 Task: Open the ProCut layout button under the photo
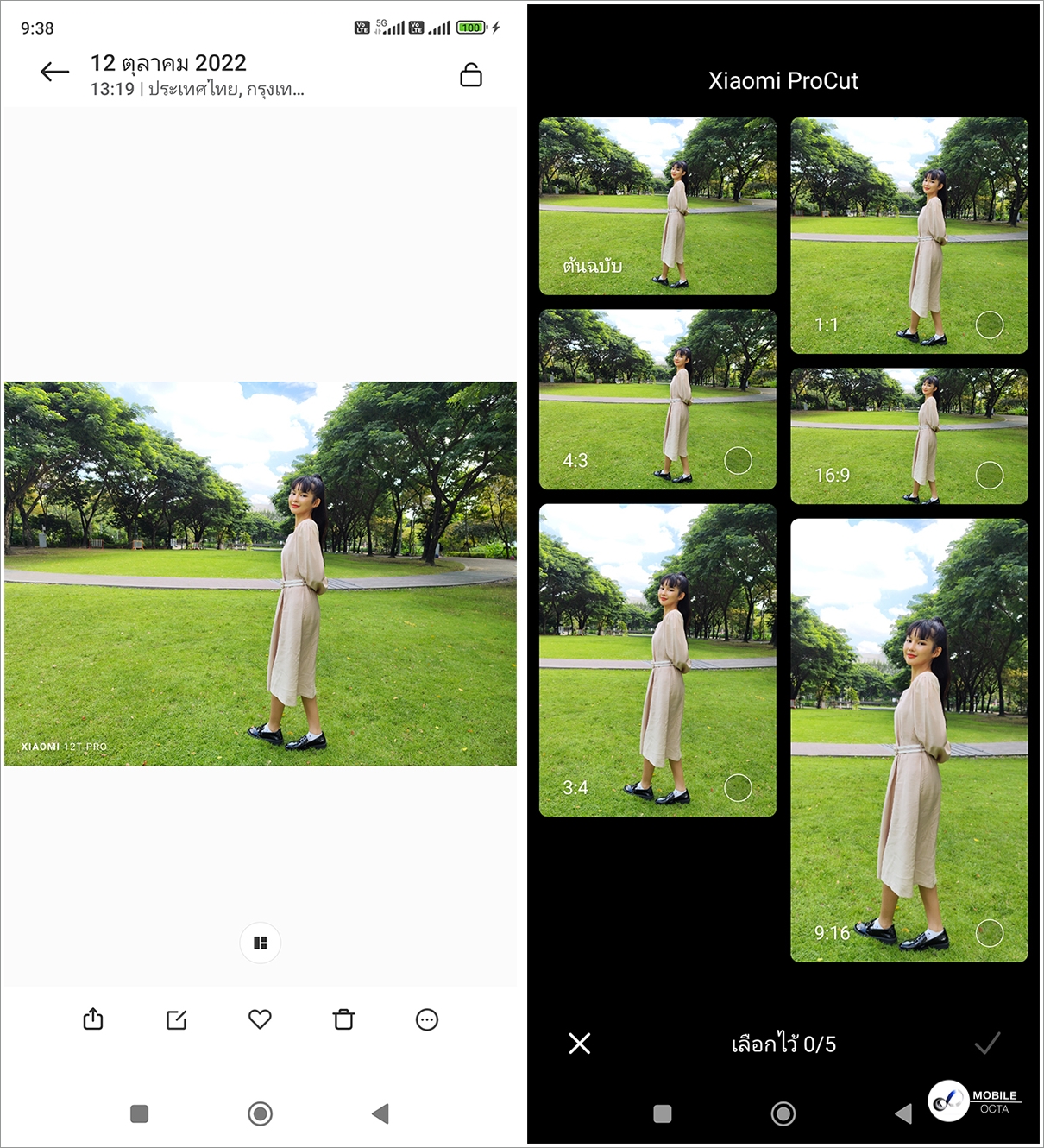(260, 943)
